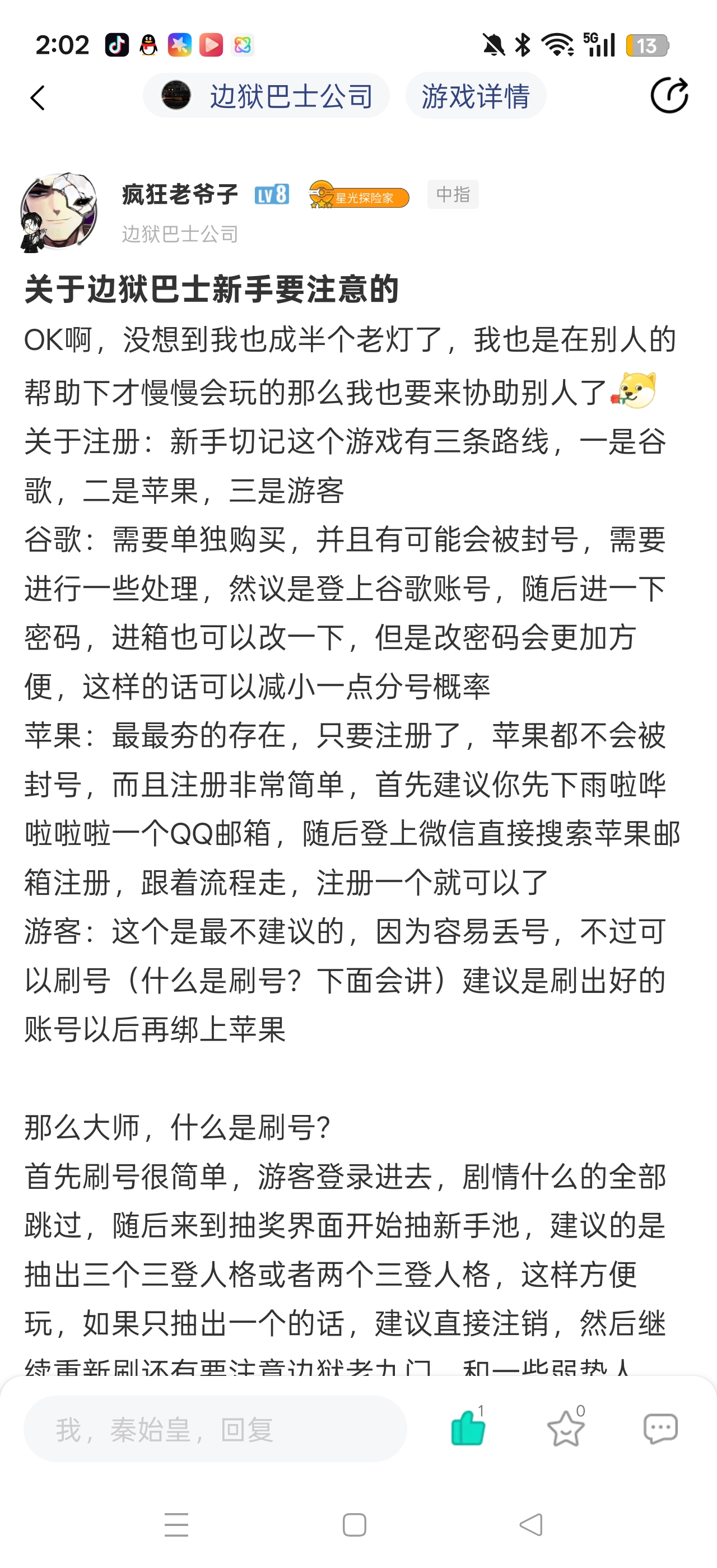Open 疯狂老爷子's profile avatar

58,211
